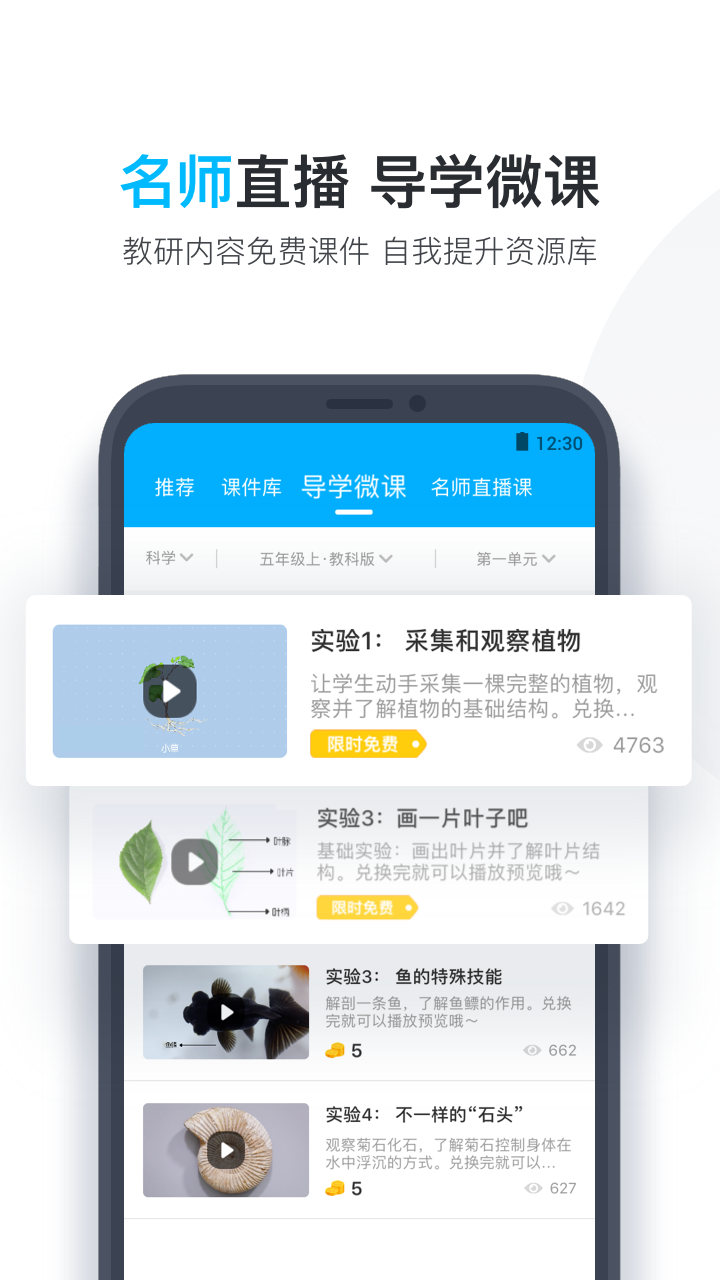Switch to the 推荐 tab
This screenshot has height=1280, width=720.
click(174, 488)
